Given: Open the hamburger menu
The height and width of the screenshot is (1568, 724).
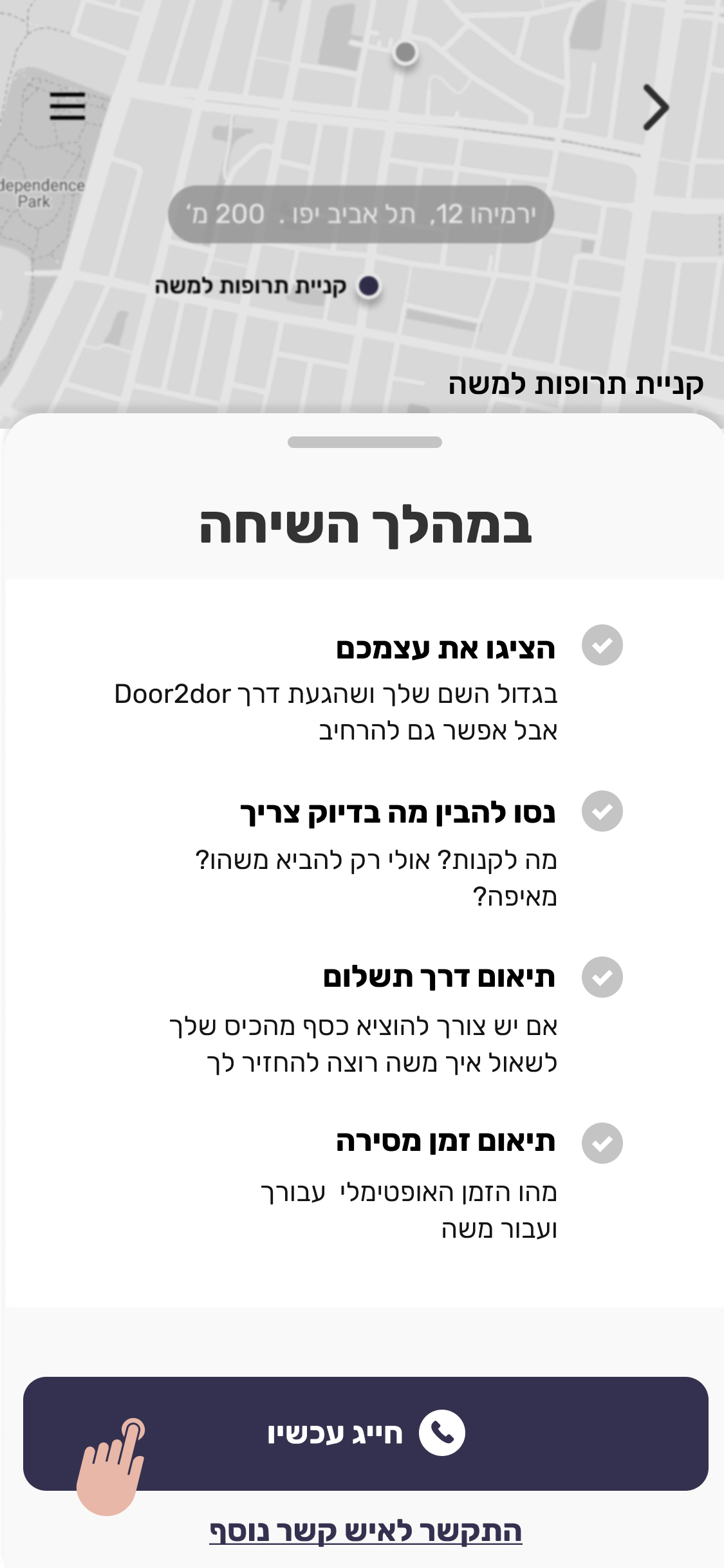Looking at the screenshot, I should [x=68, y=106].
